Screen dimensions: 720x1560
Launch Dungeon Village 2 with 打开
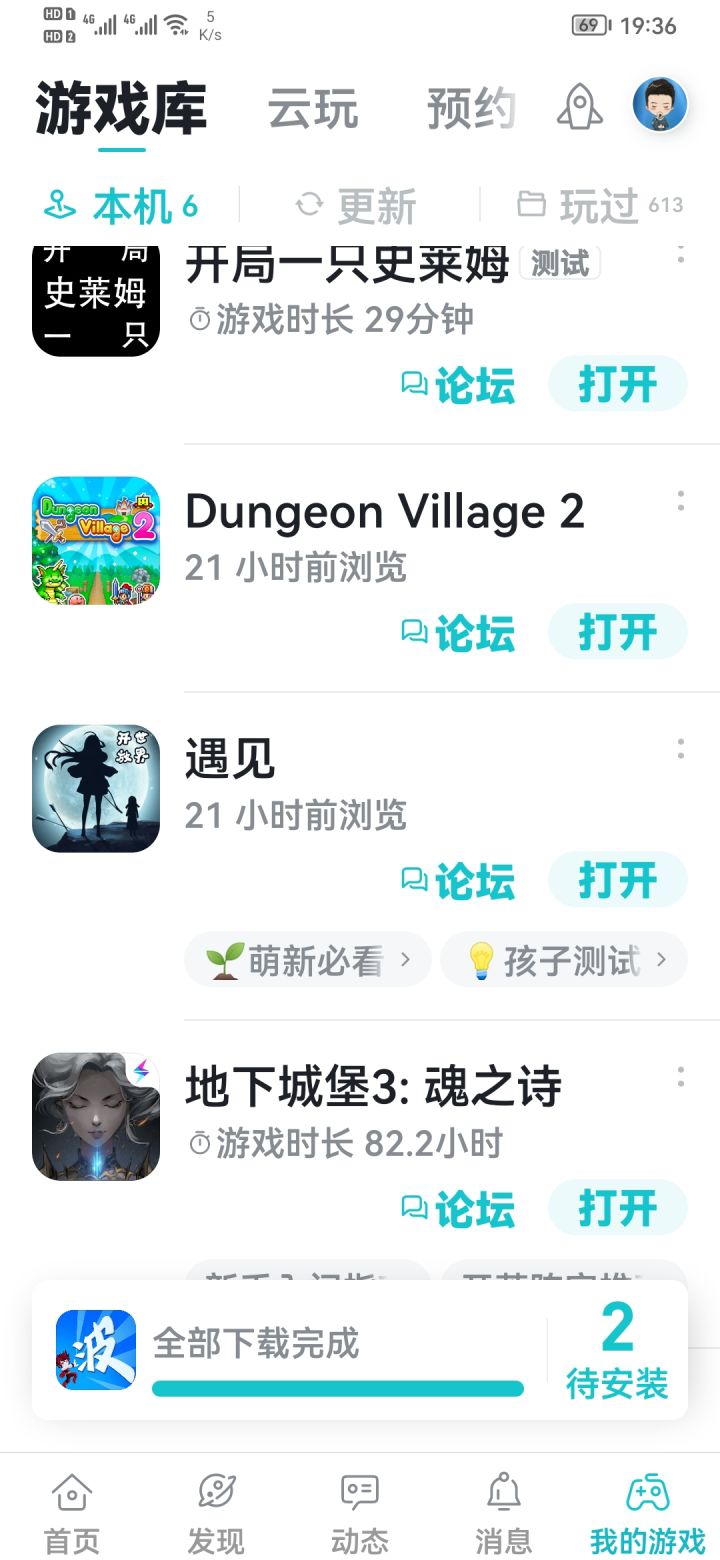point(617,632)
